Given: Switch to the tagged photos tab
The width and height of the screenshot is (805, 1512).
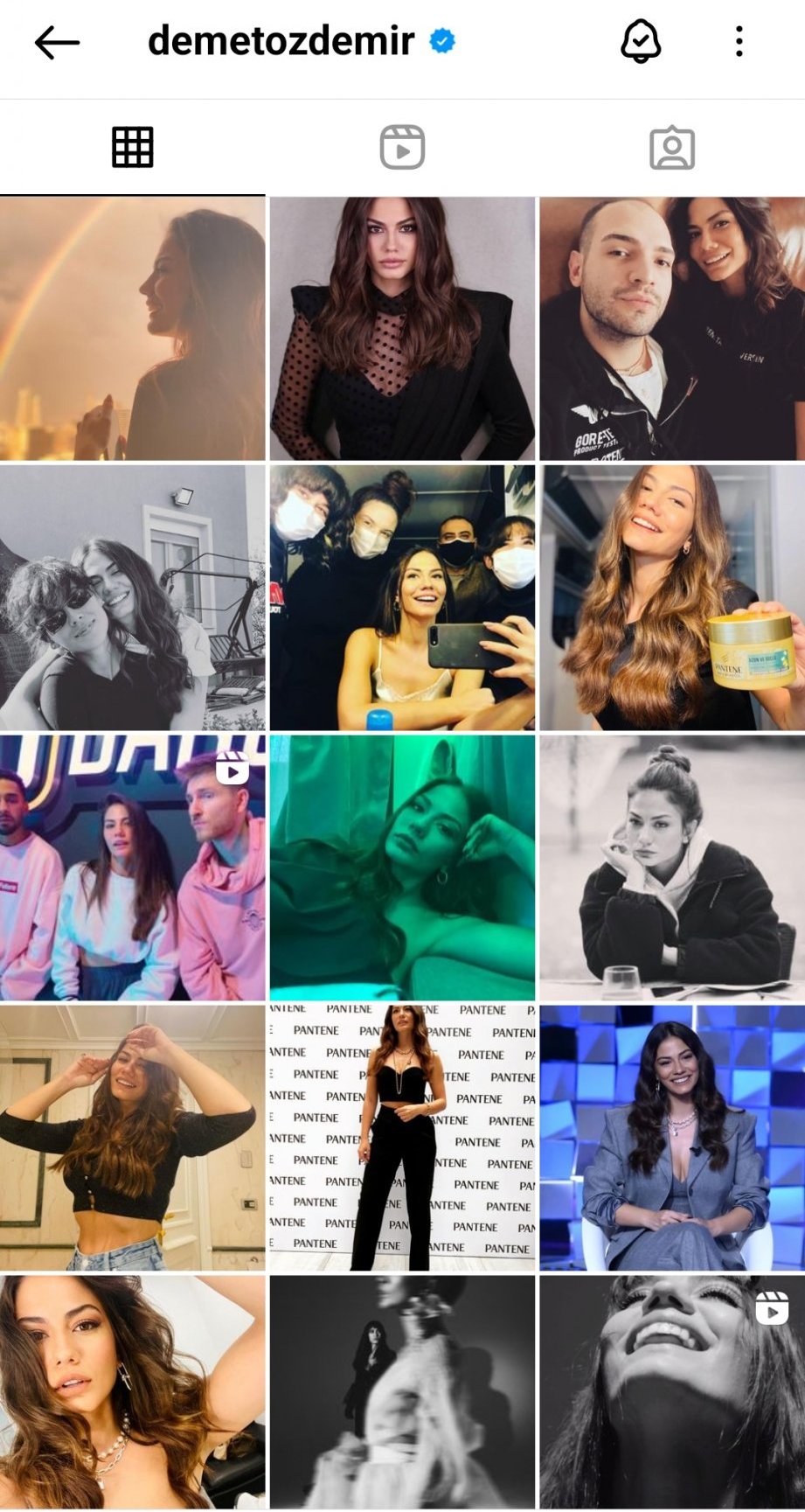Looking at the screenshot, I should click(671, 148).
